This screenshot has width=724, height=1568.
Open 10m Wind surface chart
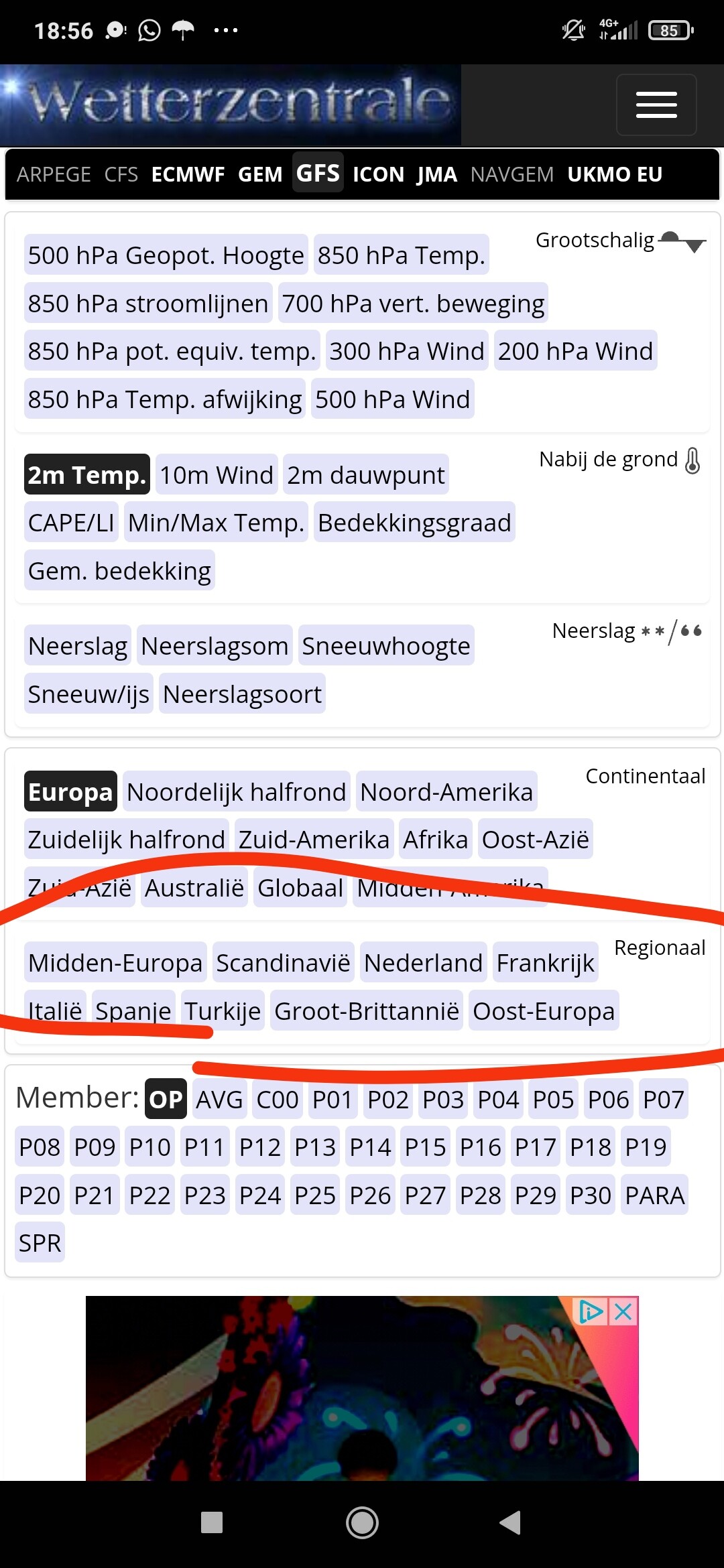[x=216, y=475]
